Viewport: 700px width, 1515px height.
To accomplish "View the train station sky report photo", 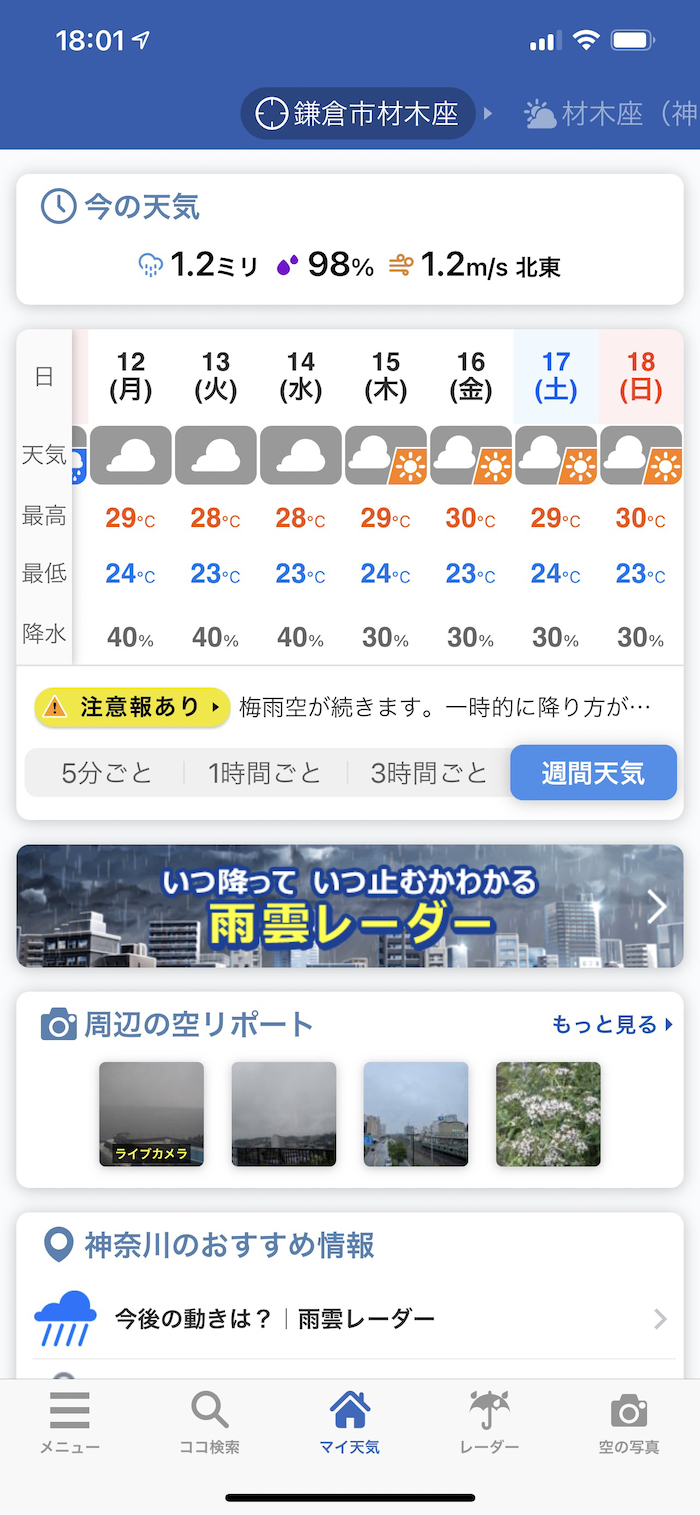I will tap(416, 1114).
